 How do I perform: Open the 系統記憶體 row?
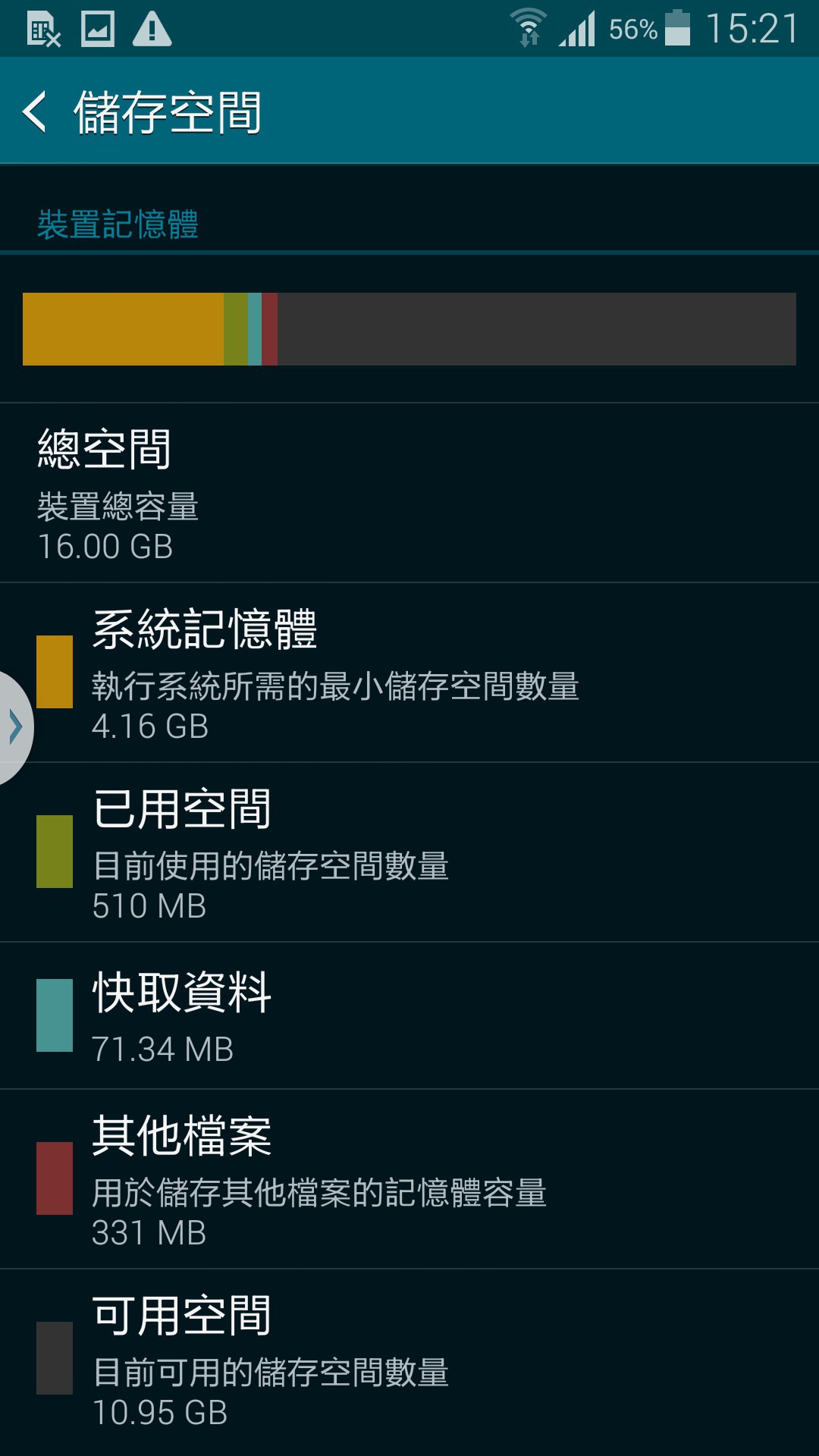(409, 673)
